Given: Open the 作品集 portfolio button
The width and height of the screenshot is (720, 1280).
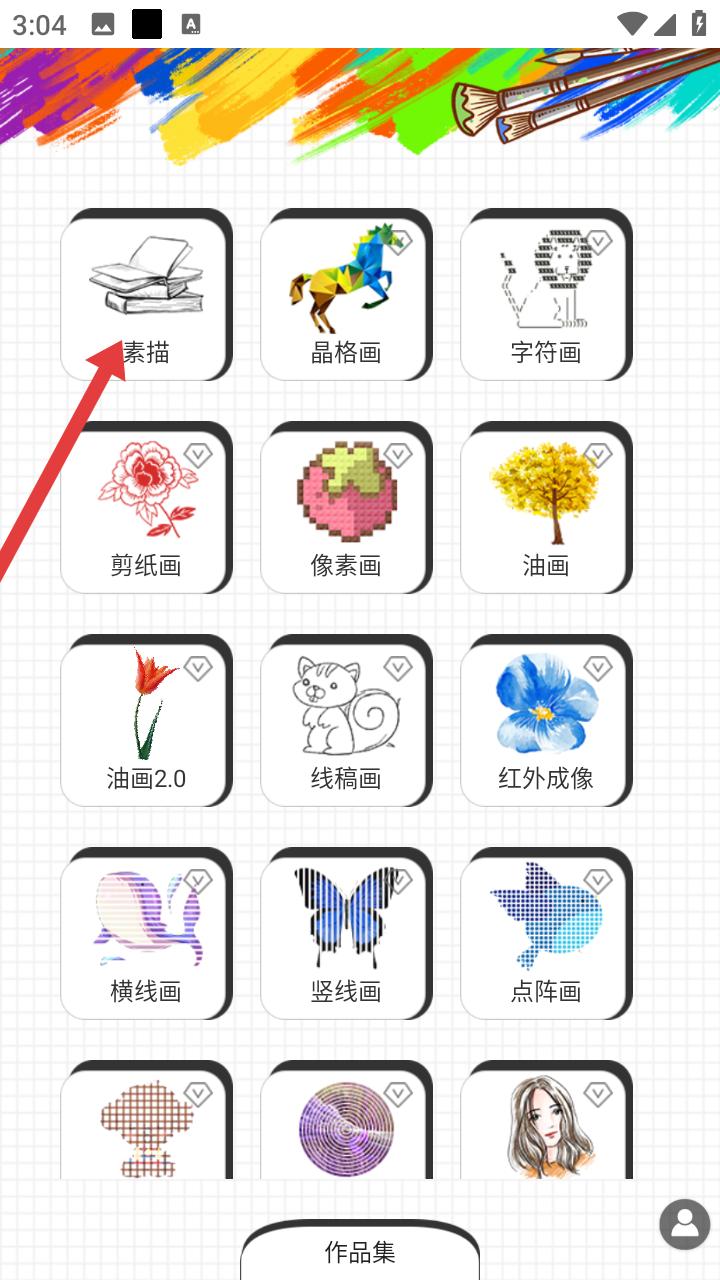Looking at the screenshot, I should (x=360, y=1250).
